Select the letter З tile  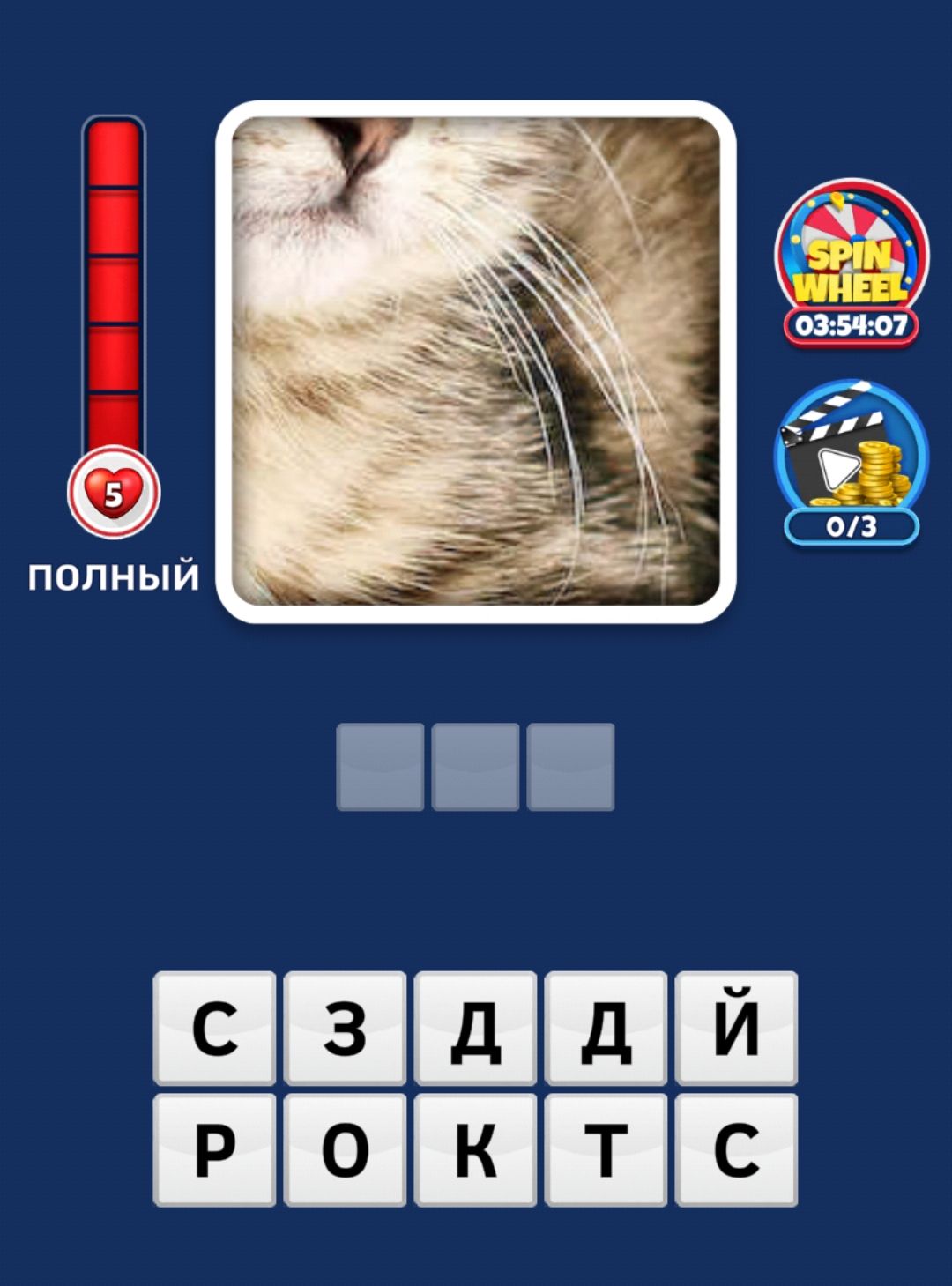(x=345, y=1028)
